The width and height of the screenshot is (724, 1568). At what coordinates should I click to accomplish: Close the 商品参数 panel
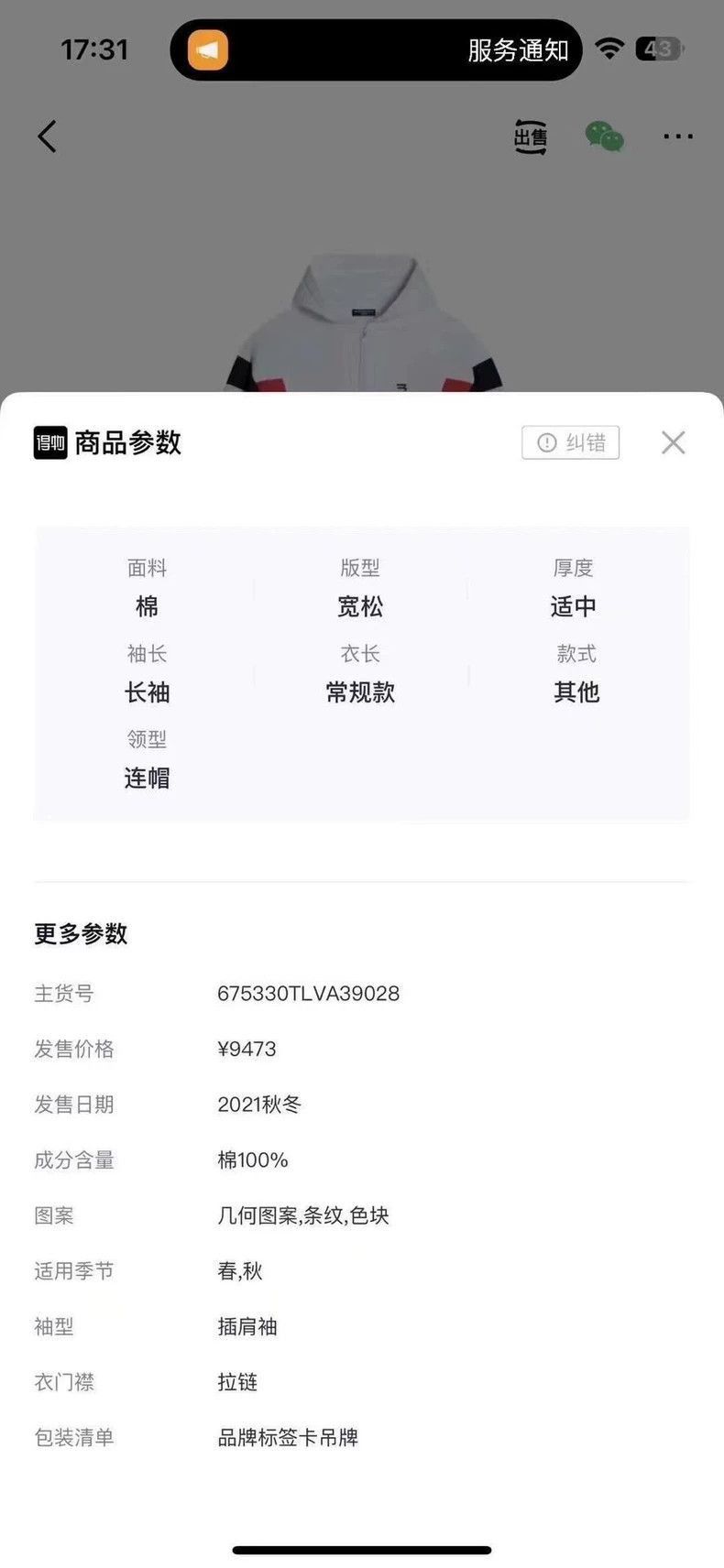point(674,442)
